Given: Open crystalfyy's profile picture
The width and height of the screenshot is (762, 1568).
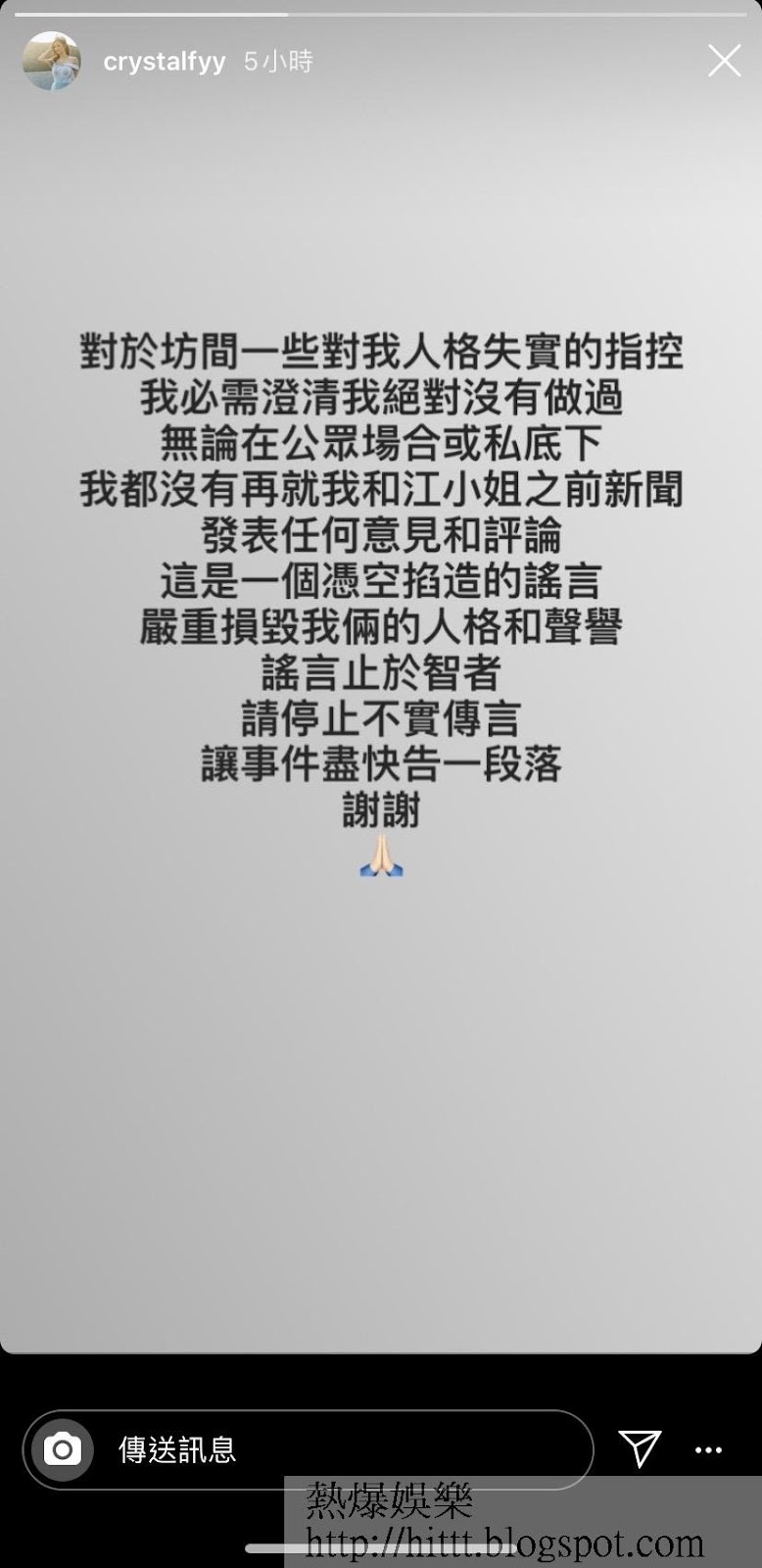Looking at the screenshot, I should click(51, 61).
